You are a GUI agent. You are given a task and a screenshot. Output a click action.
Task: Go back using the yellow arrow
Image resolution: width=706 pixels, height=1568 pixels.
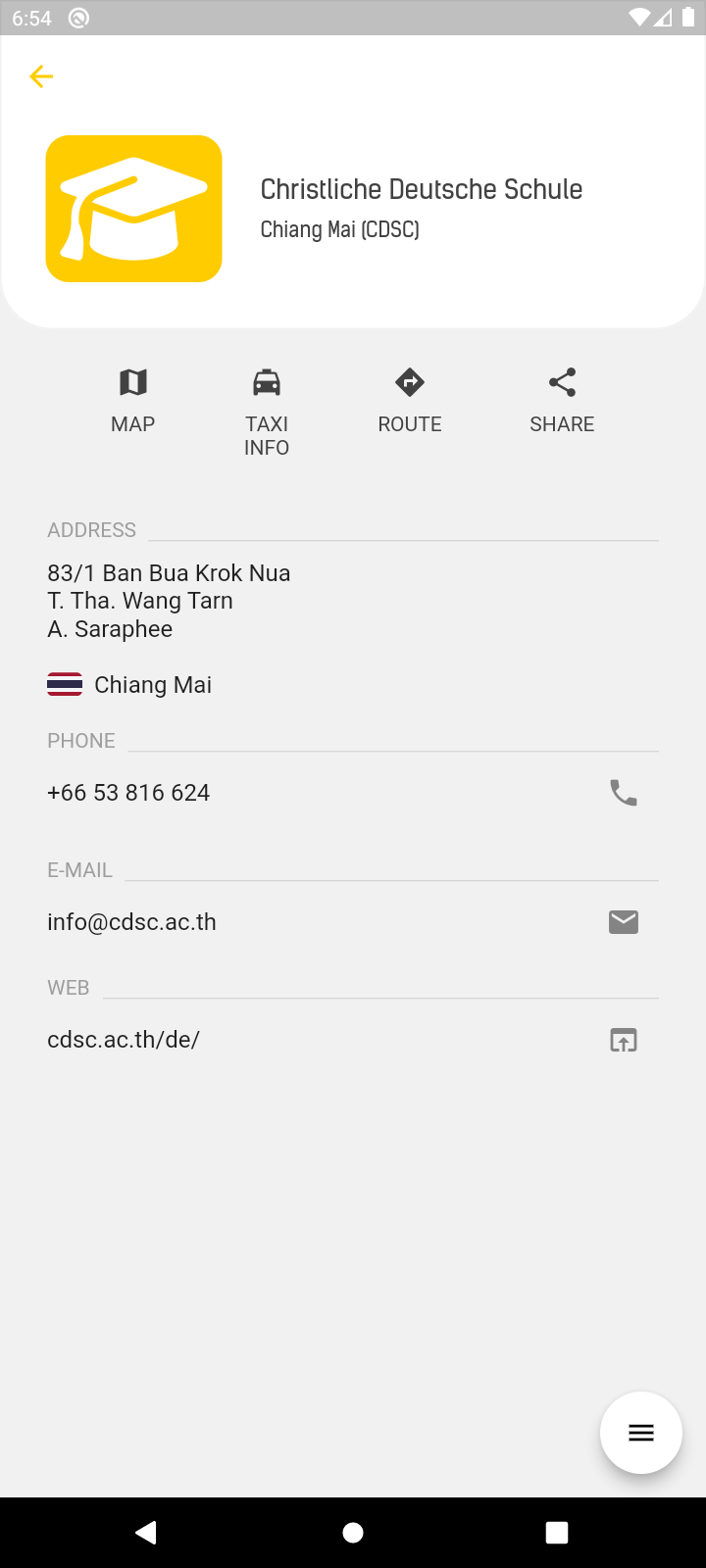click(x=41, y=76)
